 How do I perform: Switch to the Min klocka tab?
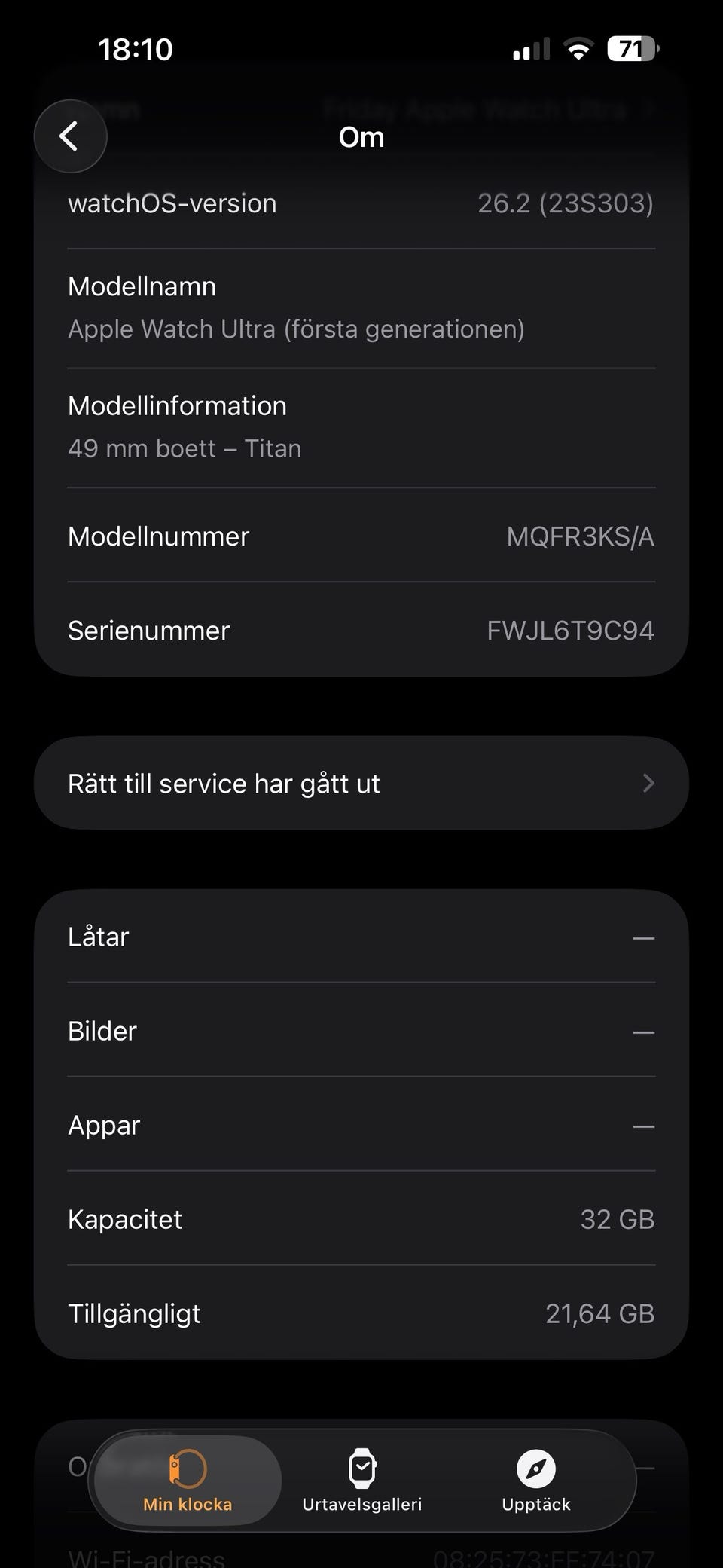(x=188, y=1481)
